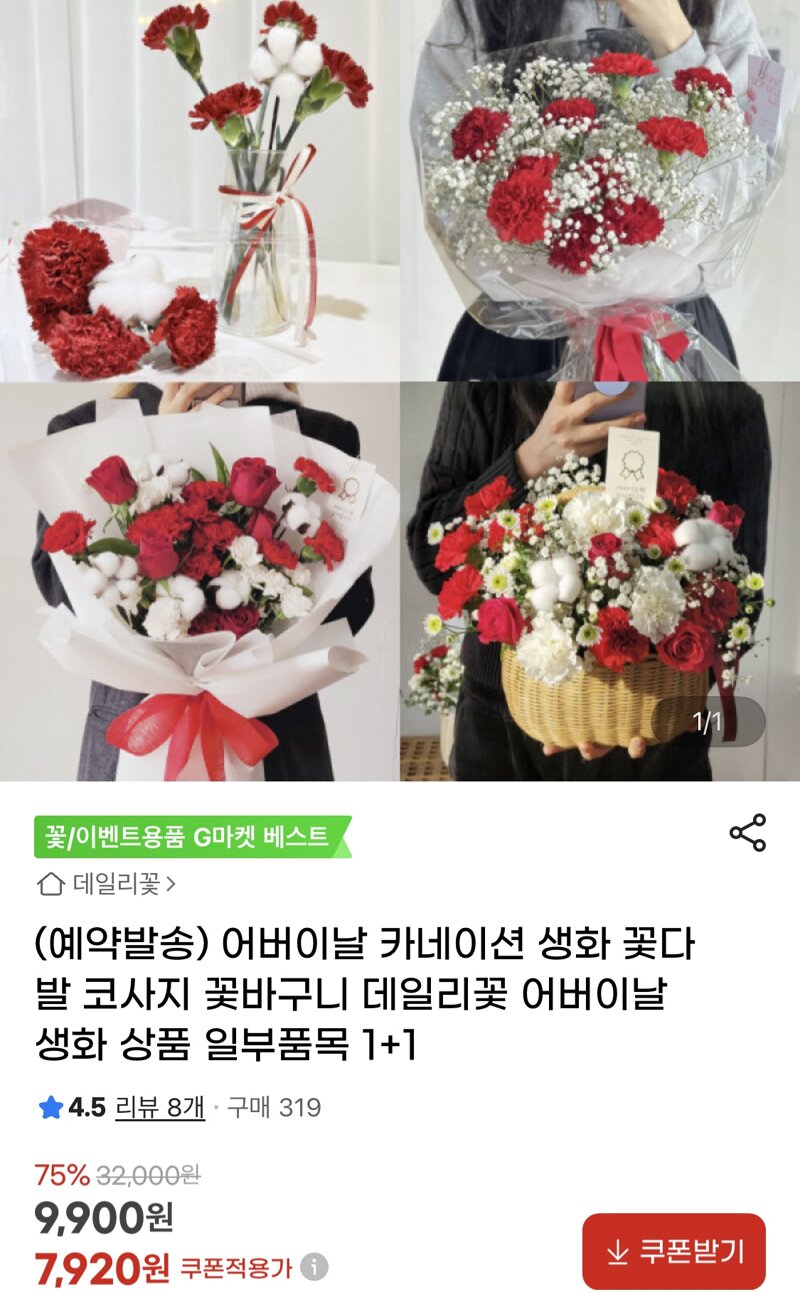Open the 꽃/이벤트용품 G마켓 베스트 badge

pos(192,837)
